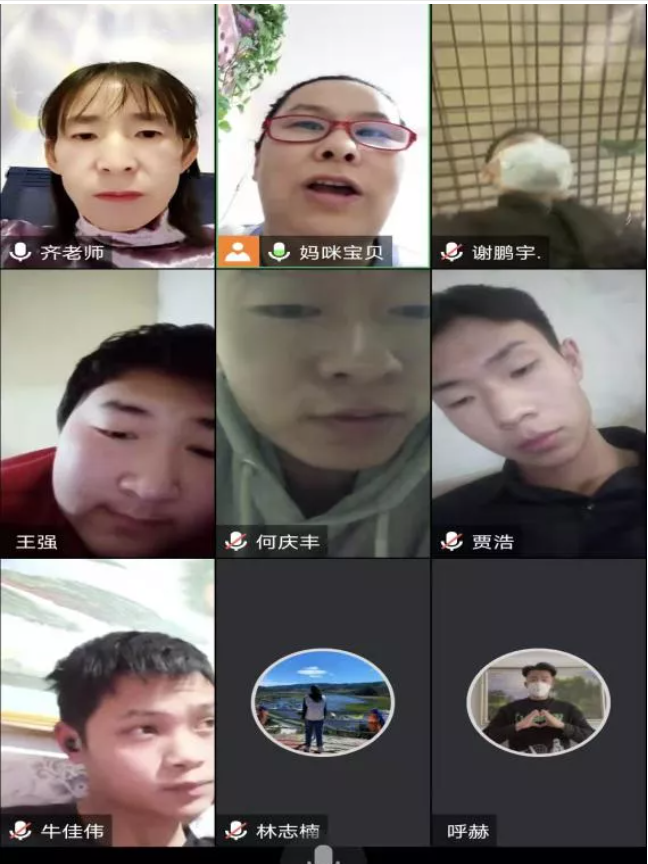Viewport: 648px width, 864px height.
Task: Select 妈咪宝贝's video tile
Action: click(x=323, y=135)
